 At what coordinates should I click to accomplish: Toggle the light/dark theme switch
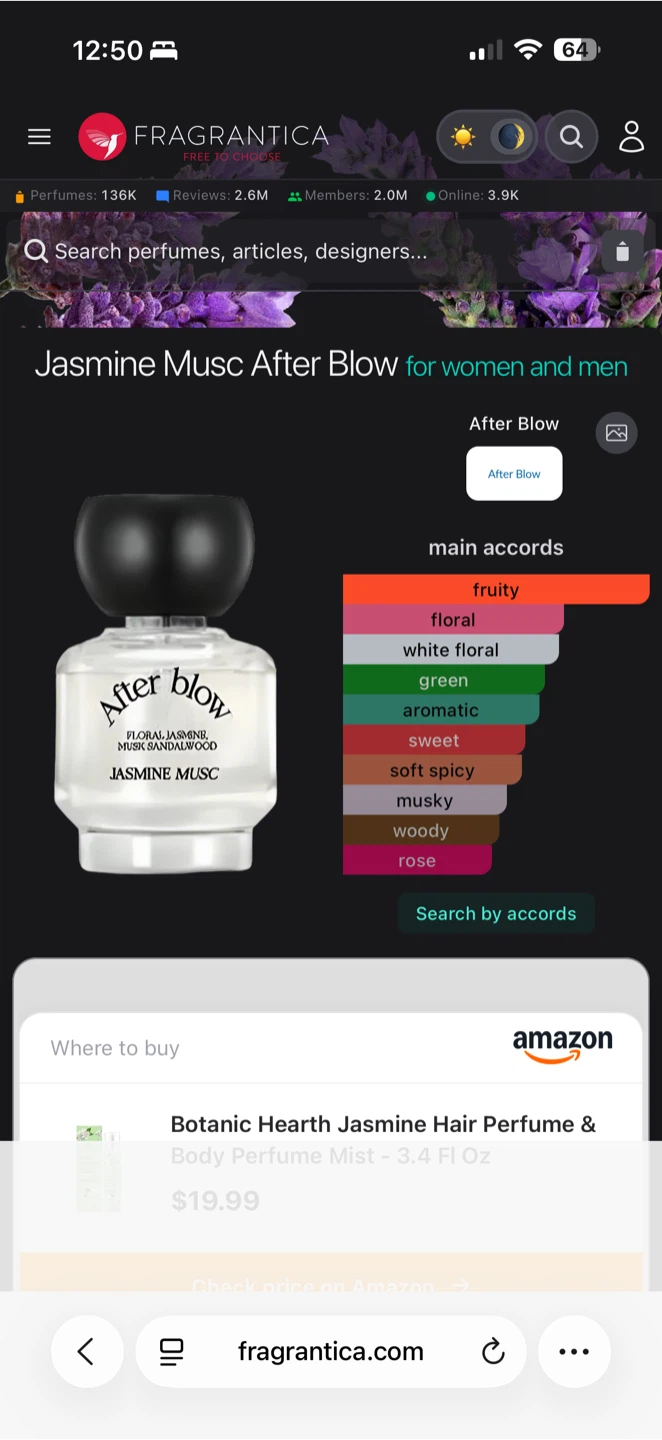click(487, 137)
